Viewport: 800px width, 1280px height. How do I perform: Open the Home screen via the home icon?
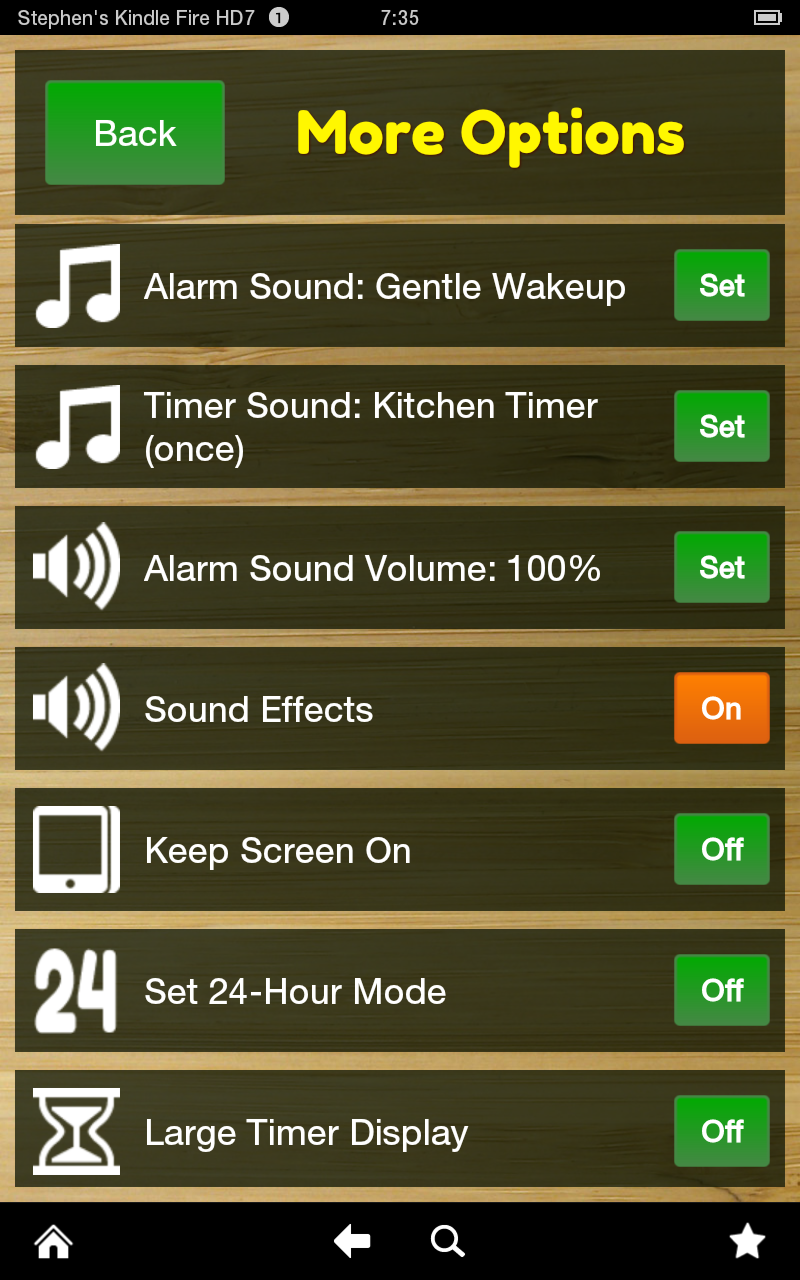point(52,1240)
